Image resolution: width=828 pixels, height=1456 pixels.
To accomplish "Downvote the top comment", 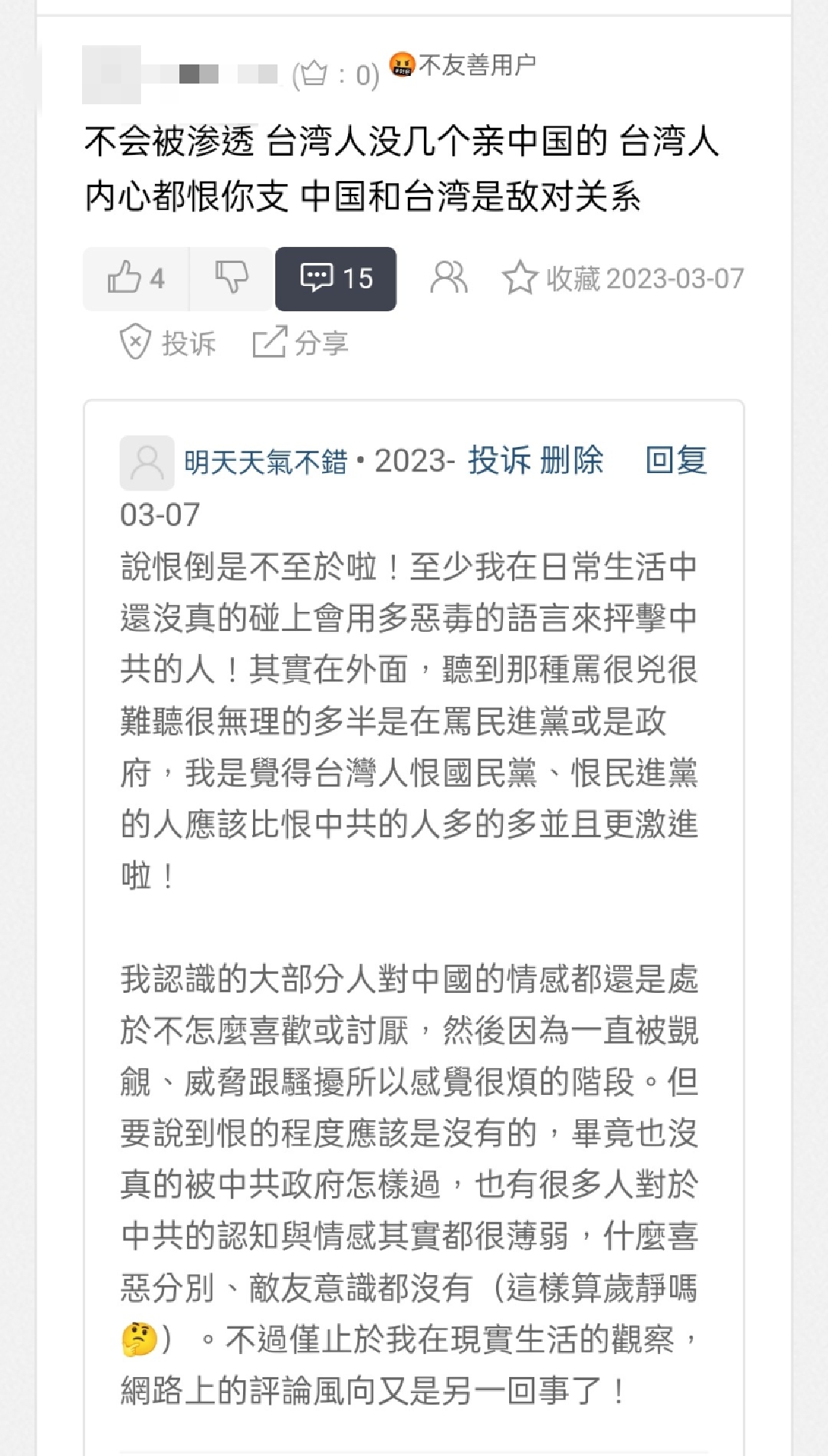I will point(231,278).
